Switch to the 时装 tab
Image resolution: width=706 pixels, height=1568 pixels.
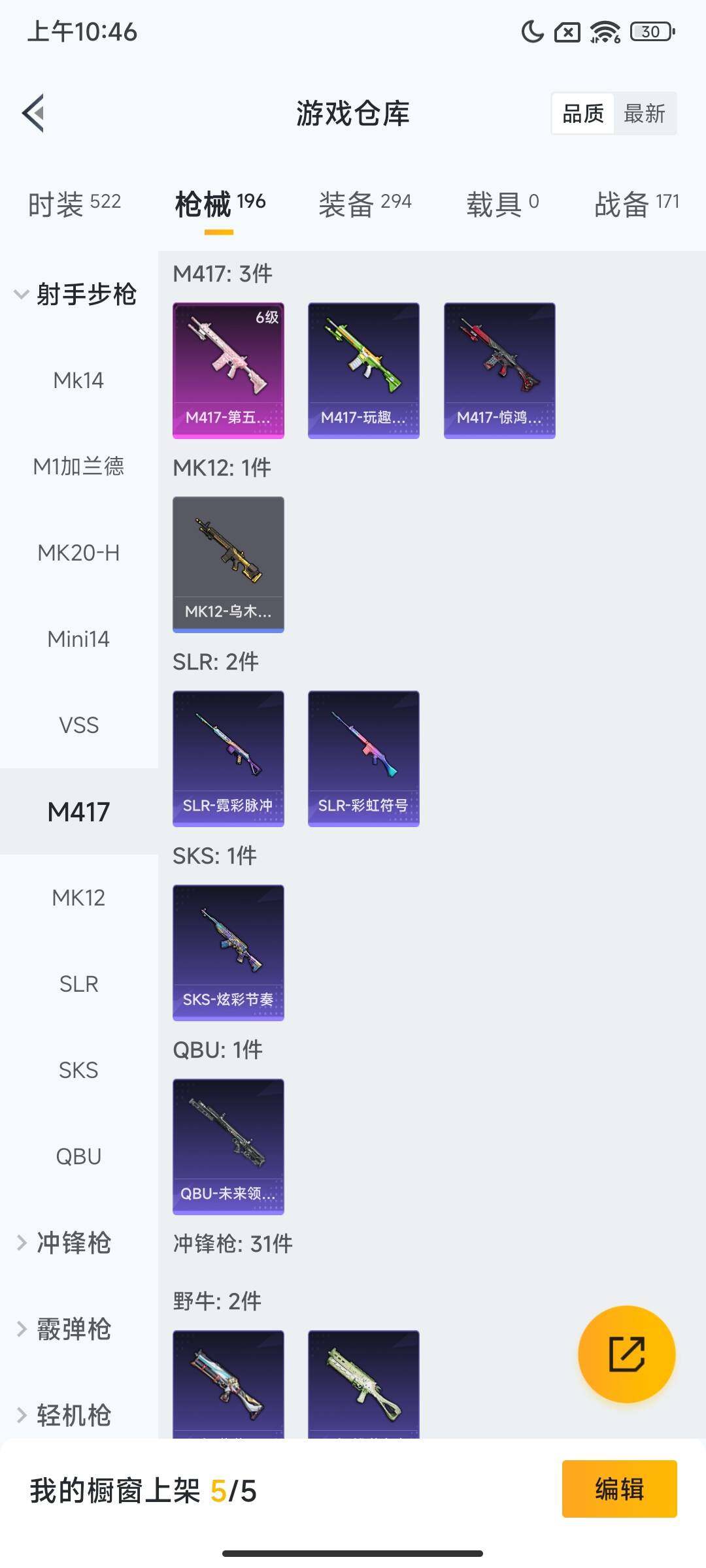75,204
